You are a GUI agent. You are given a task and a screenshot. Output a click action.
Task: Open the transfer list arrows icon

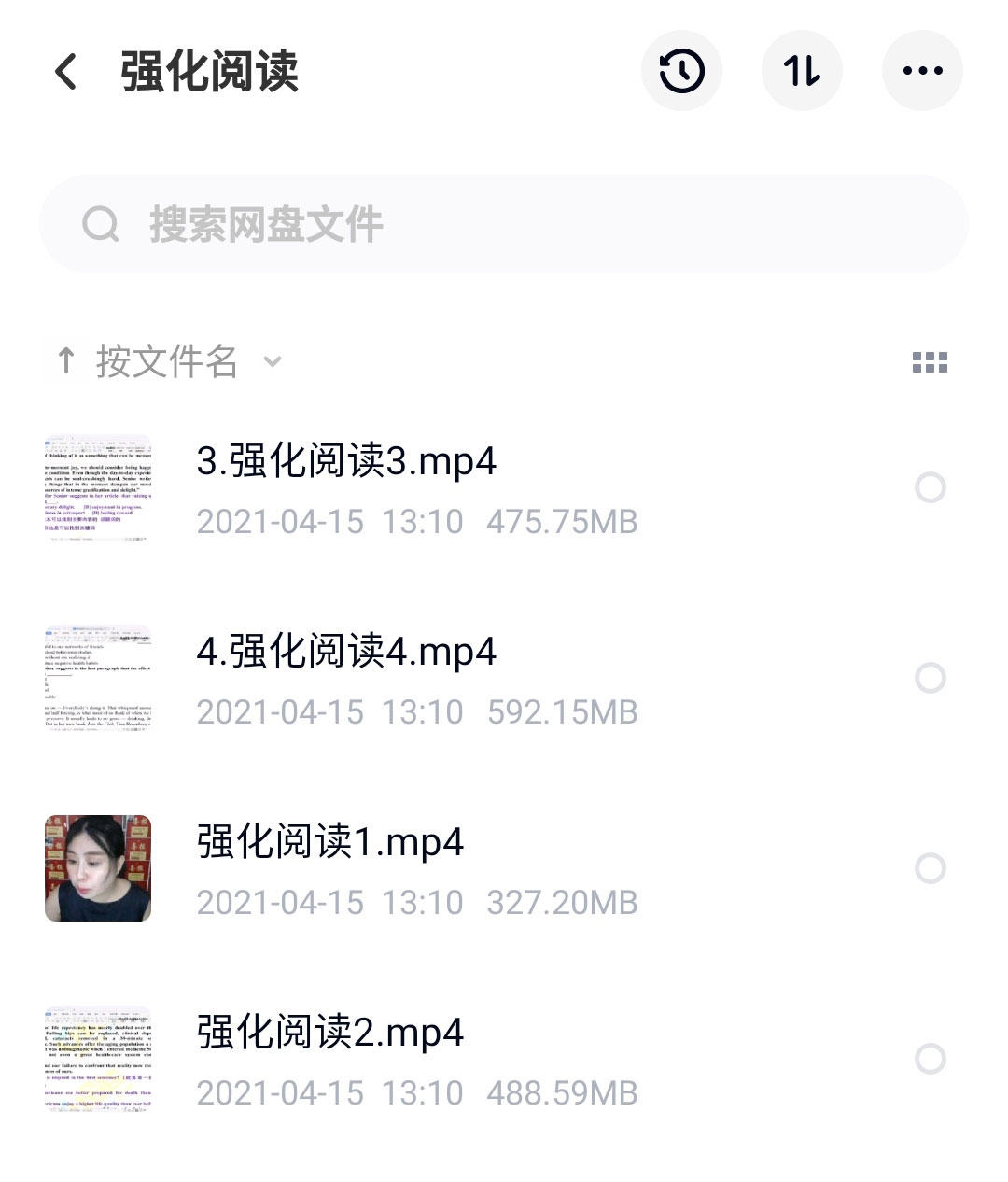[x=802, y=71]
